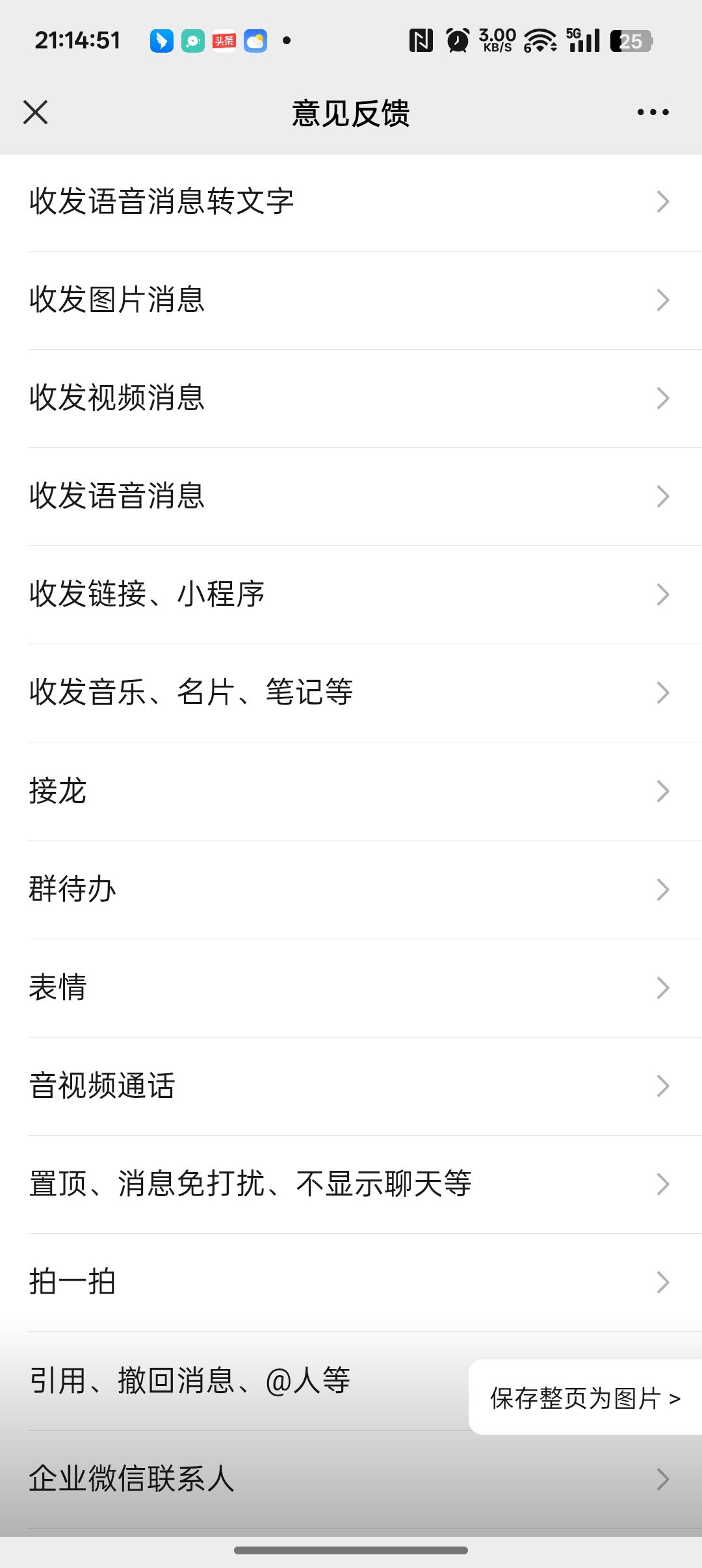
Task: Go to 音视频通话 feedback
Action: click(351, 1086)
